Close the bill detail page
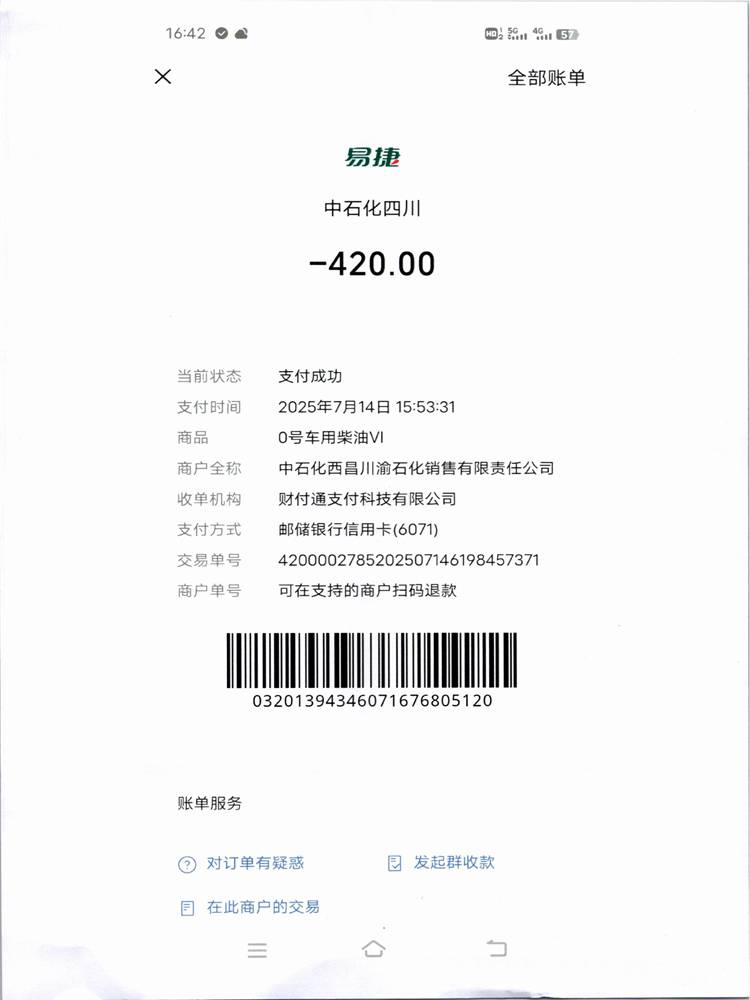750x1000 pixels. (x=163, y=76)
